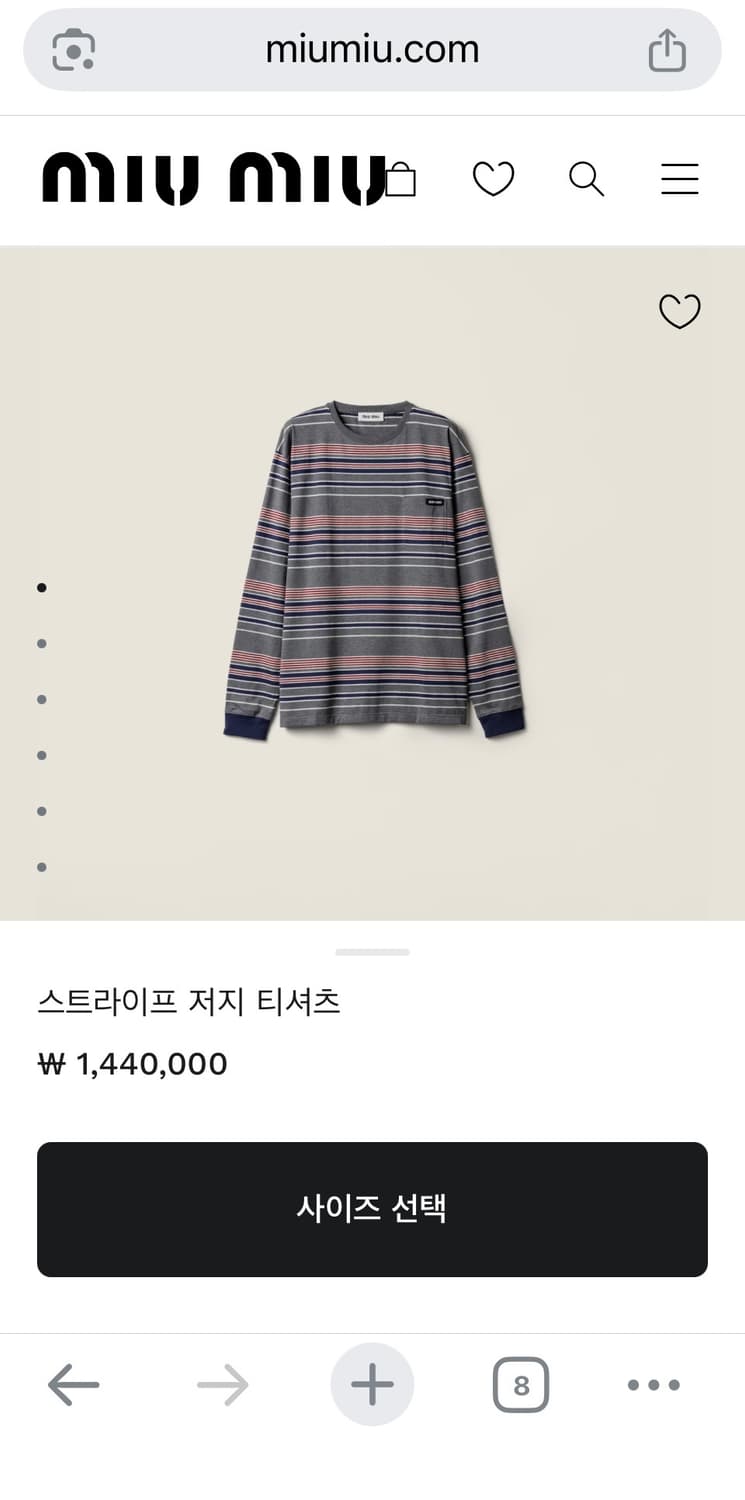The width and height of the screenshot is (745, 1500).
Task: Open a new browser tab with the plus icon
Action: point(372,1384)
